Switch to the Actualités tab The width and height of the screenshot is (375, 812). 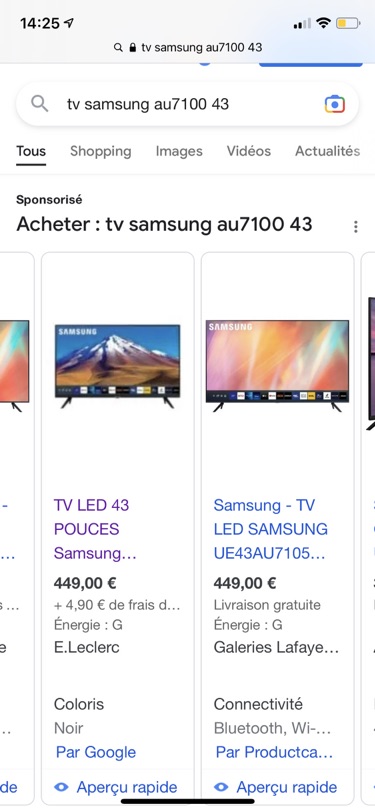(x=327, y=151)
